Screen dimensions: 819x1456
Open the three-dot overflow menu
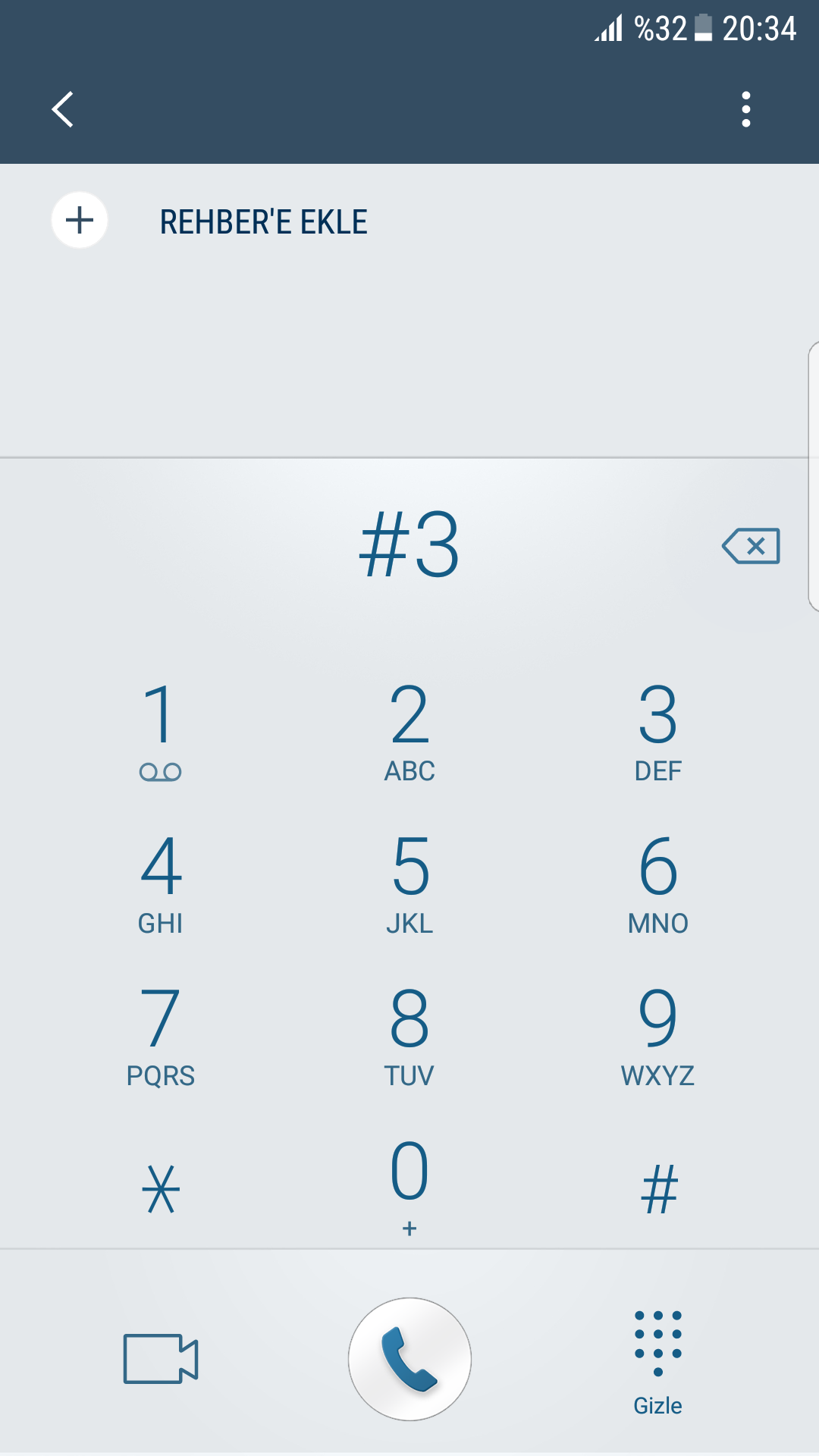point(746,109)
